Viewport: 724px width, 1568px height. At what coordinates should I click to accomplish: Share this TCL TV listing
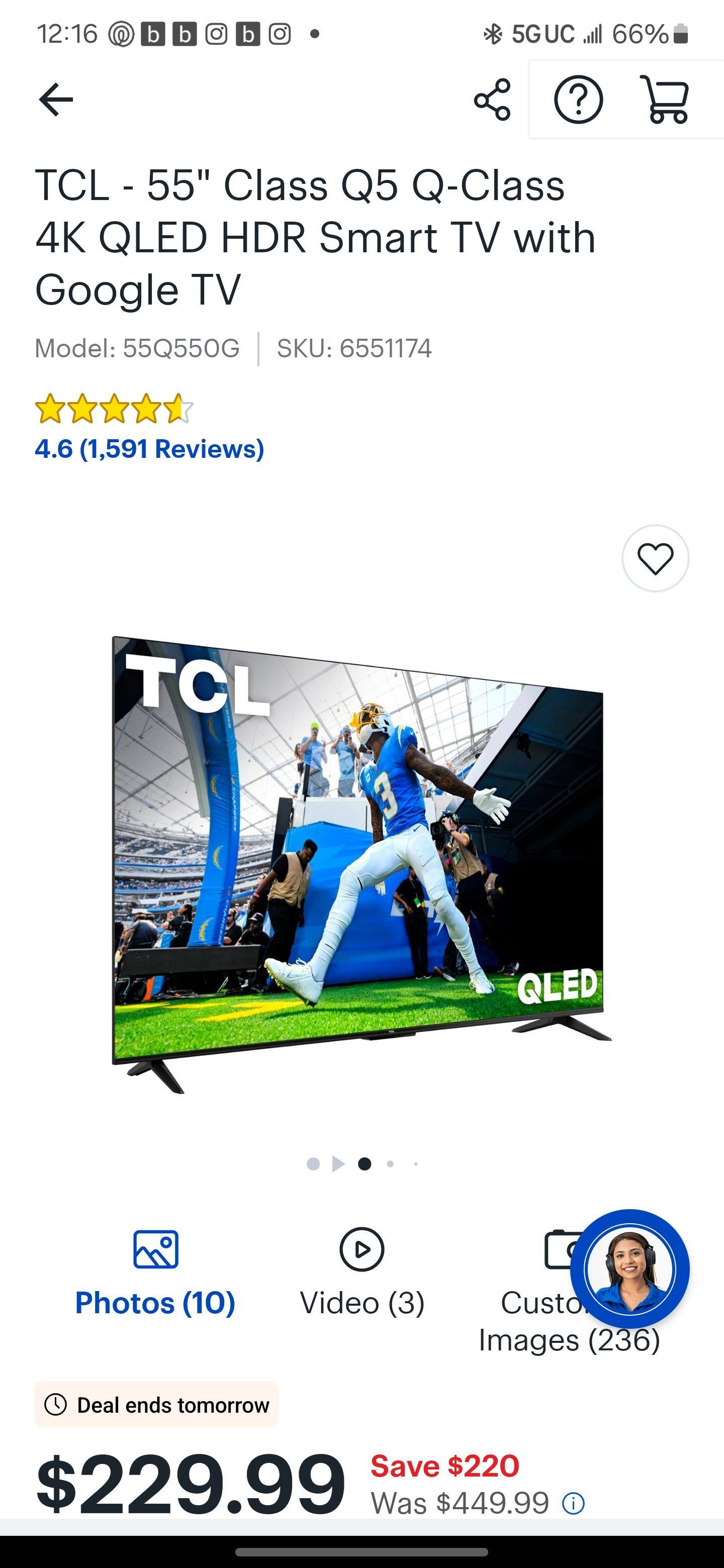coord(492,99)
